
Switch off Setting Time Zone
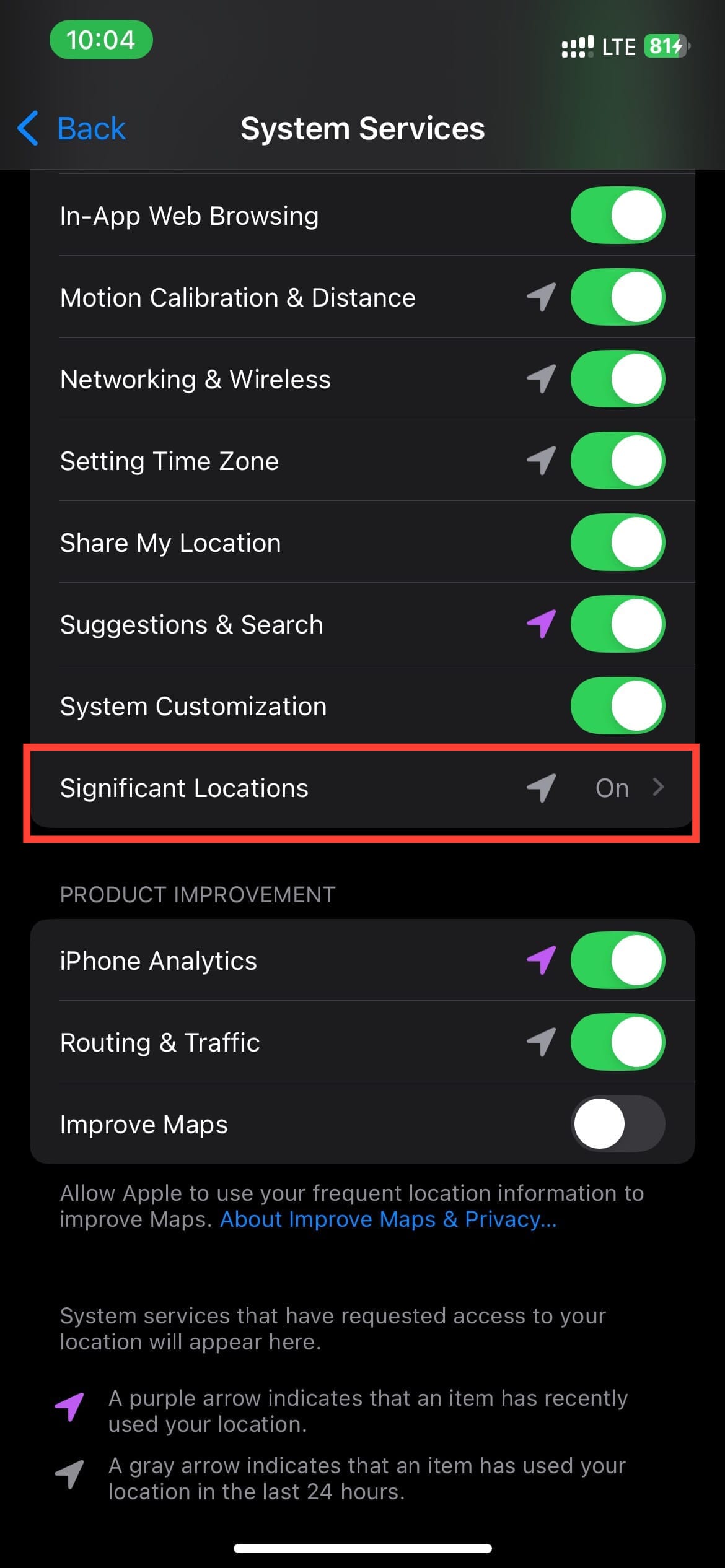pos(618,461)
